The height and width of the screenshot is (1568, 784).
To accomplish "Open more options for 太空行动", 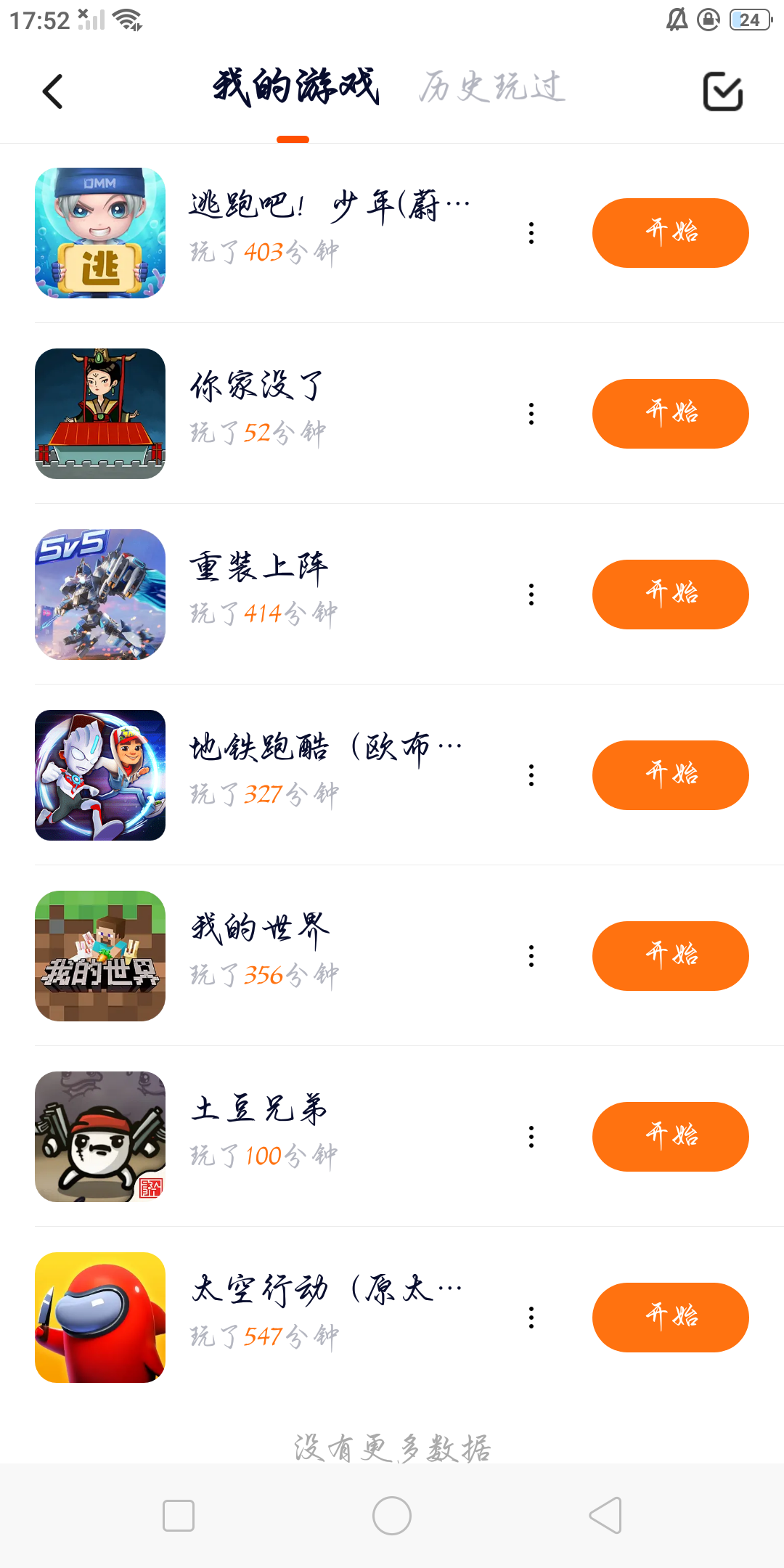I will (531, 1318).
